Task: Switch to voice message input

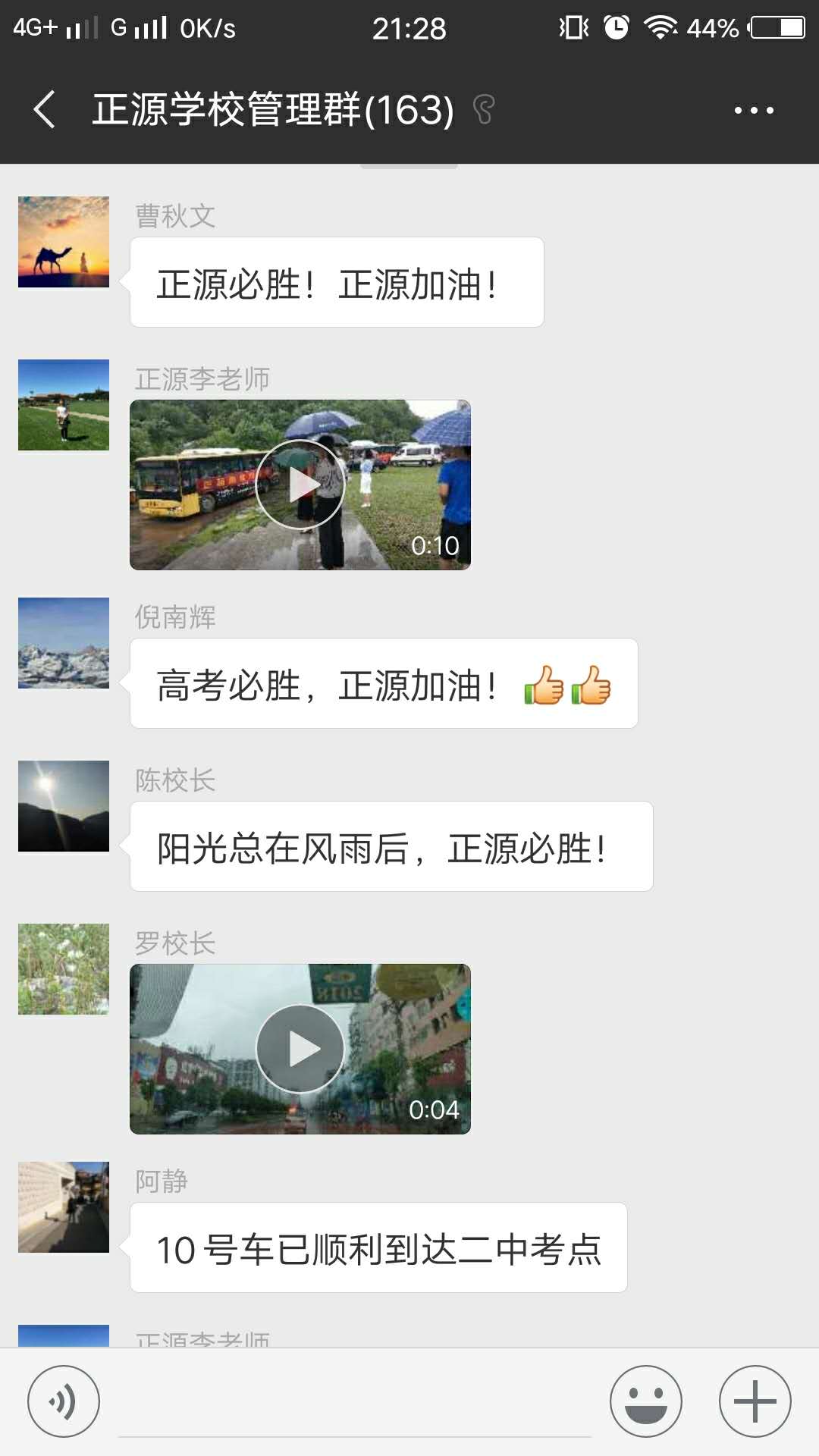Action: click(x=64, y=1401)
